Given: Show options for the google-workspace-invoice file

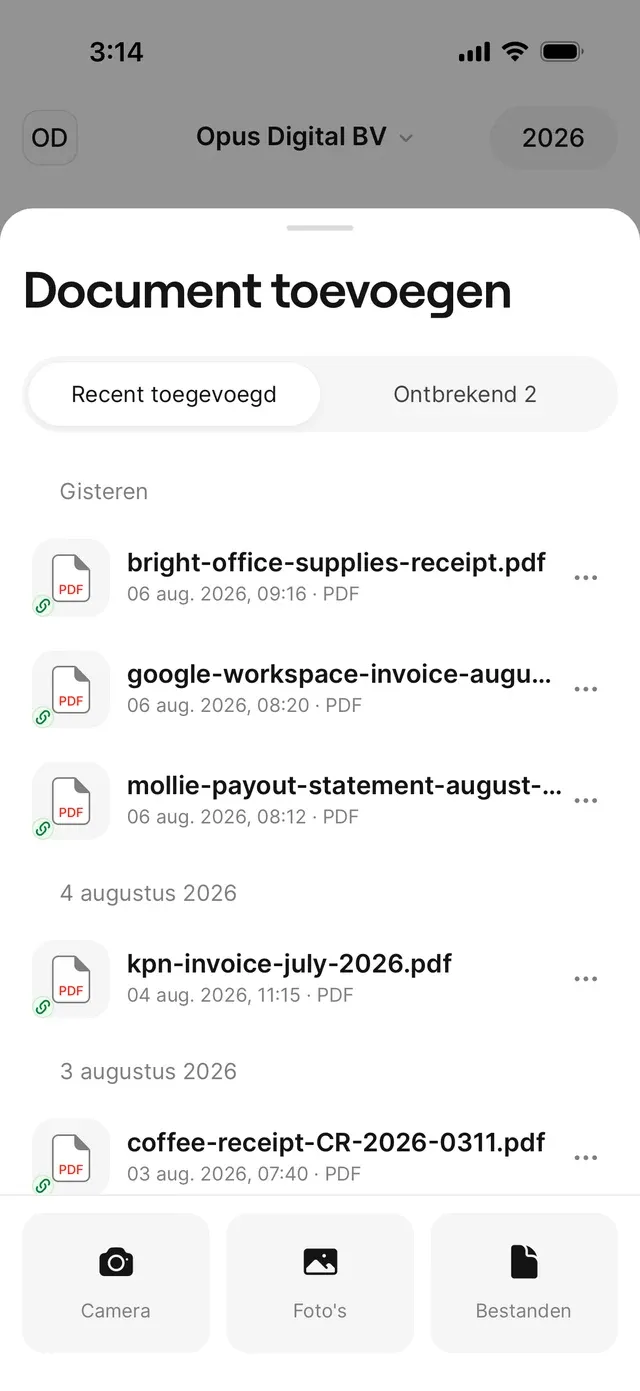Looking at the screenshot, I should point(586,689).
